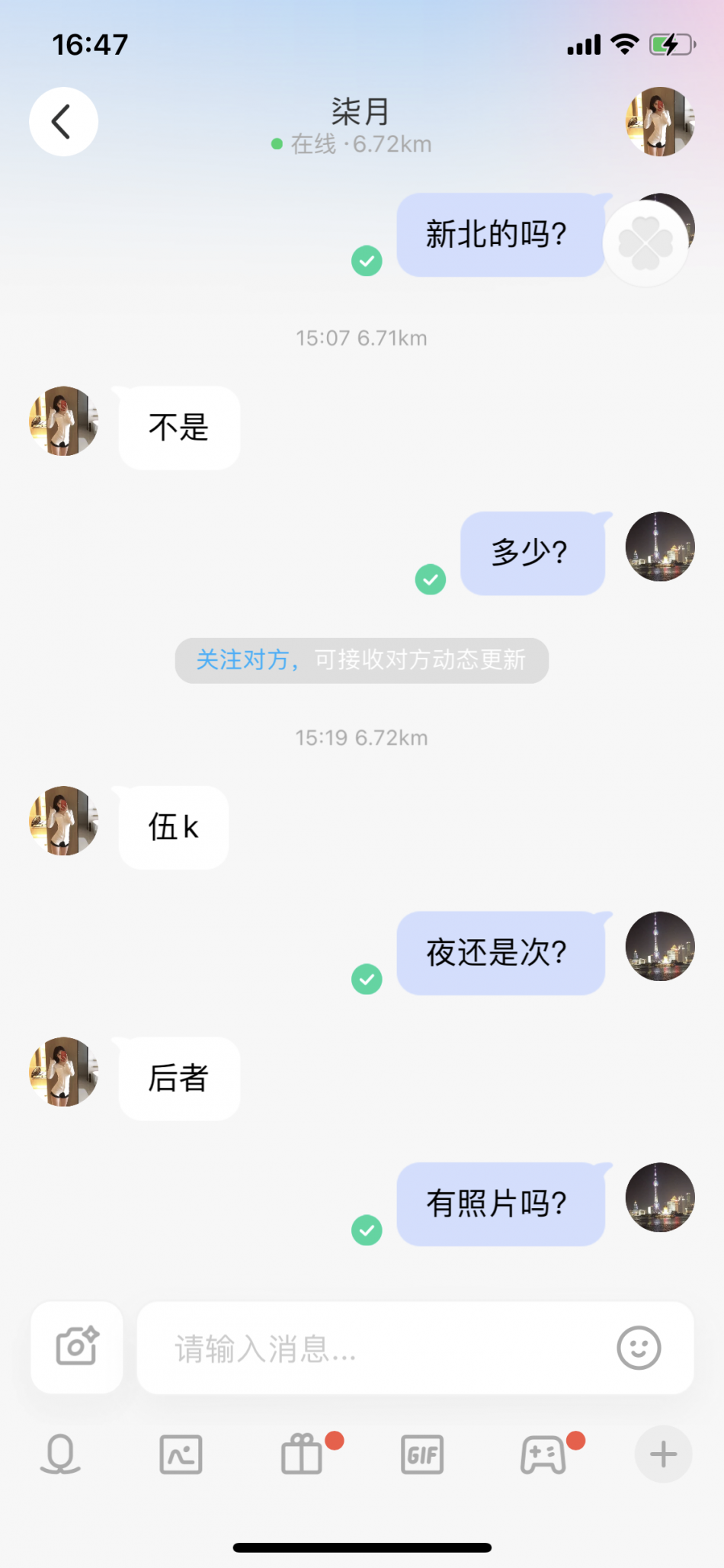
Task: Open the games controller icon
Action: 543,1454
